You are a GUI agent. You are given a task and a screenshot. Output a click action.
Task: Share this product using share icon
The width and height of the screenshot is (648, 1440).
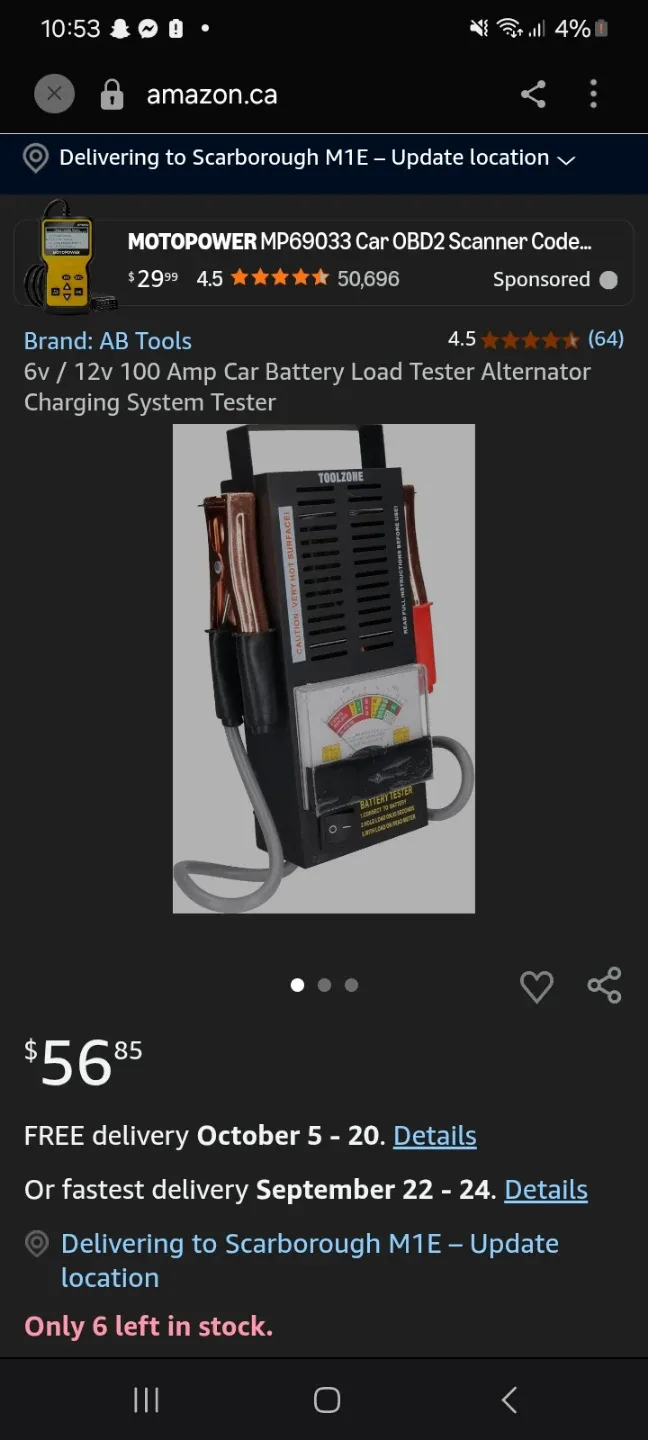pos(604,985)
